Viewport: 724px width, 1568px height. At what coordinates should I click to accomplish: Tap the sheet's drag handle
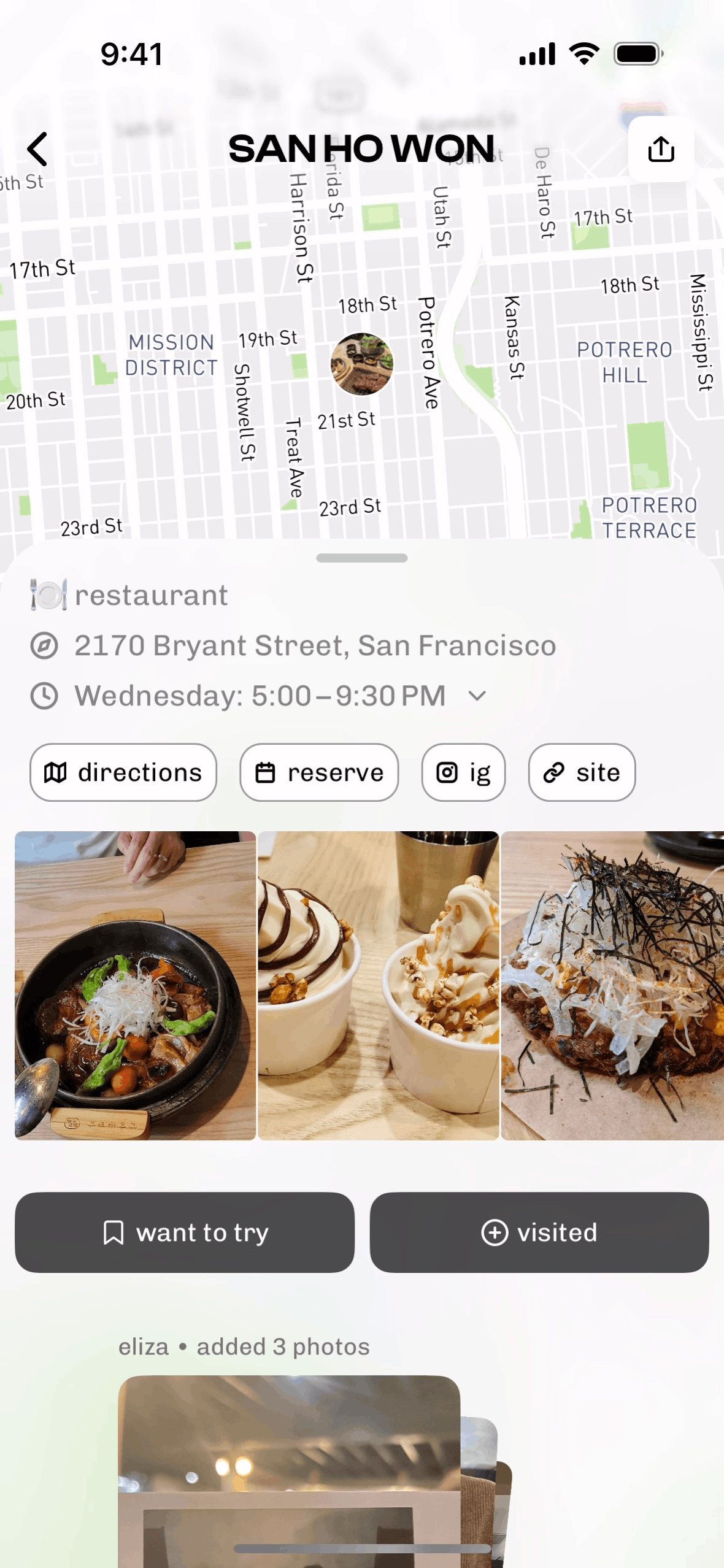click(362, 558)
